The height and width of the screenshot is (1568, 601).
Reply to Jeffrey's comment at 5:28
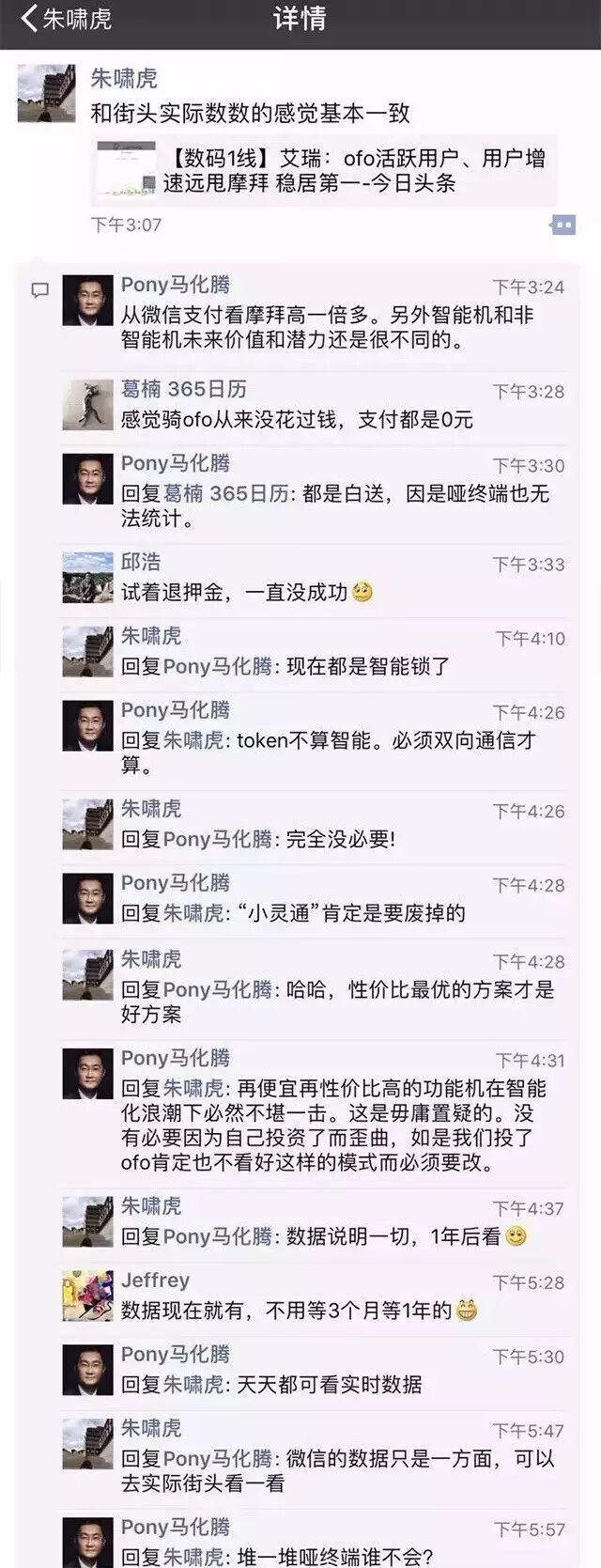pyautogui.click(x=286, y=1311)
